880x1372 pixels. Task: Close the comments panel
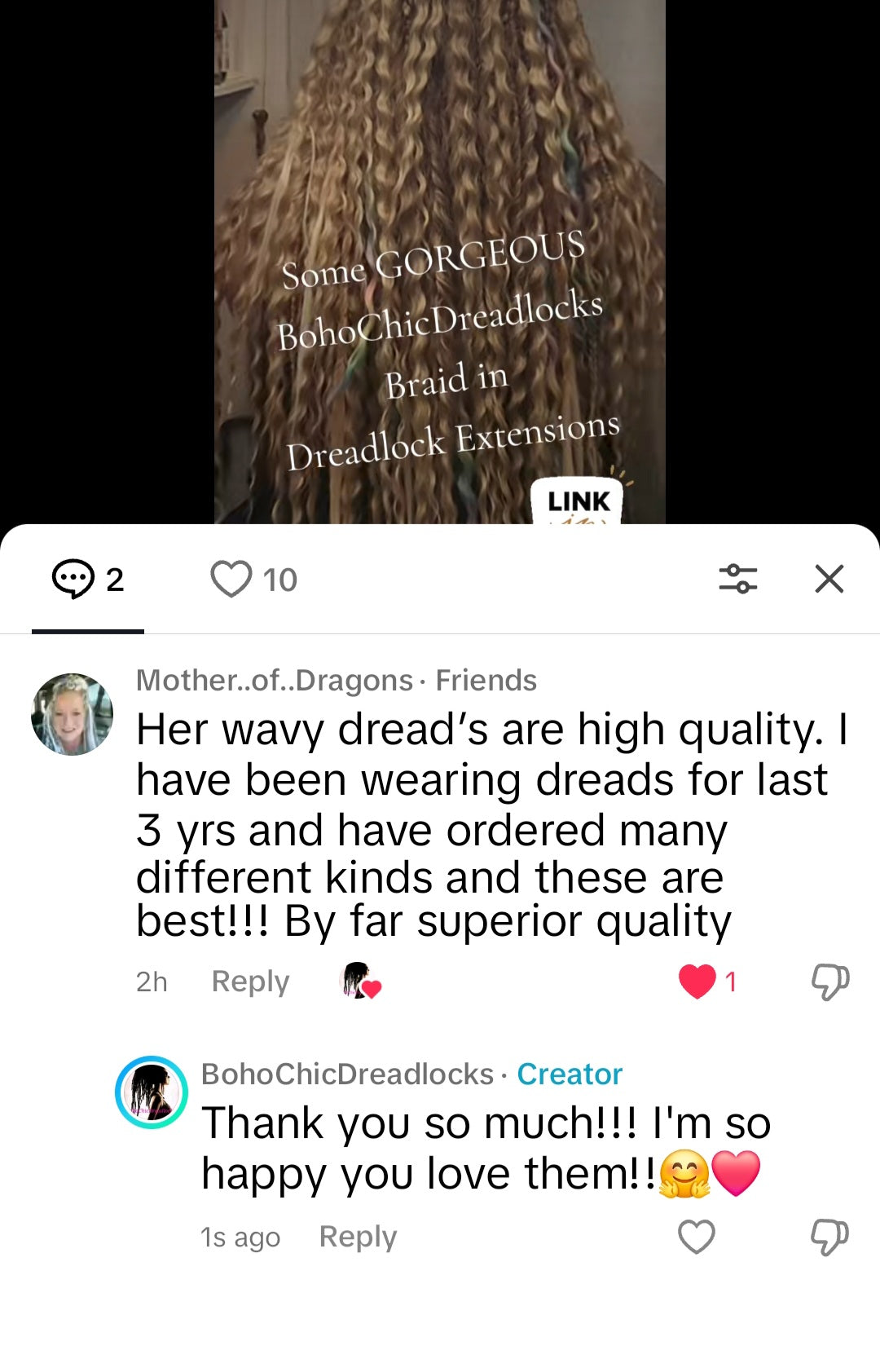(x=829, y=579)
